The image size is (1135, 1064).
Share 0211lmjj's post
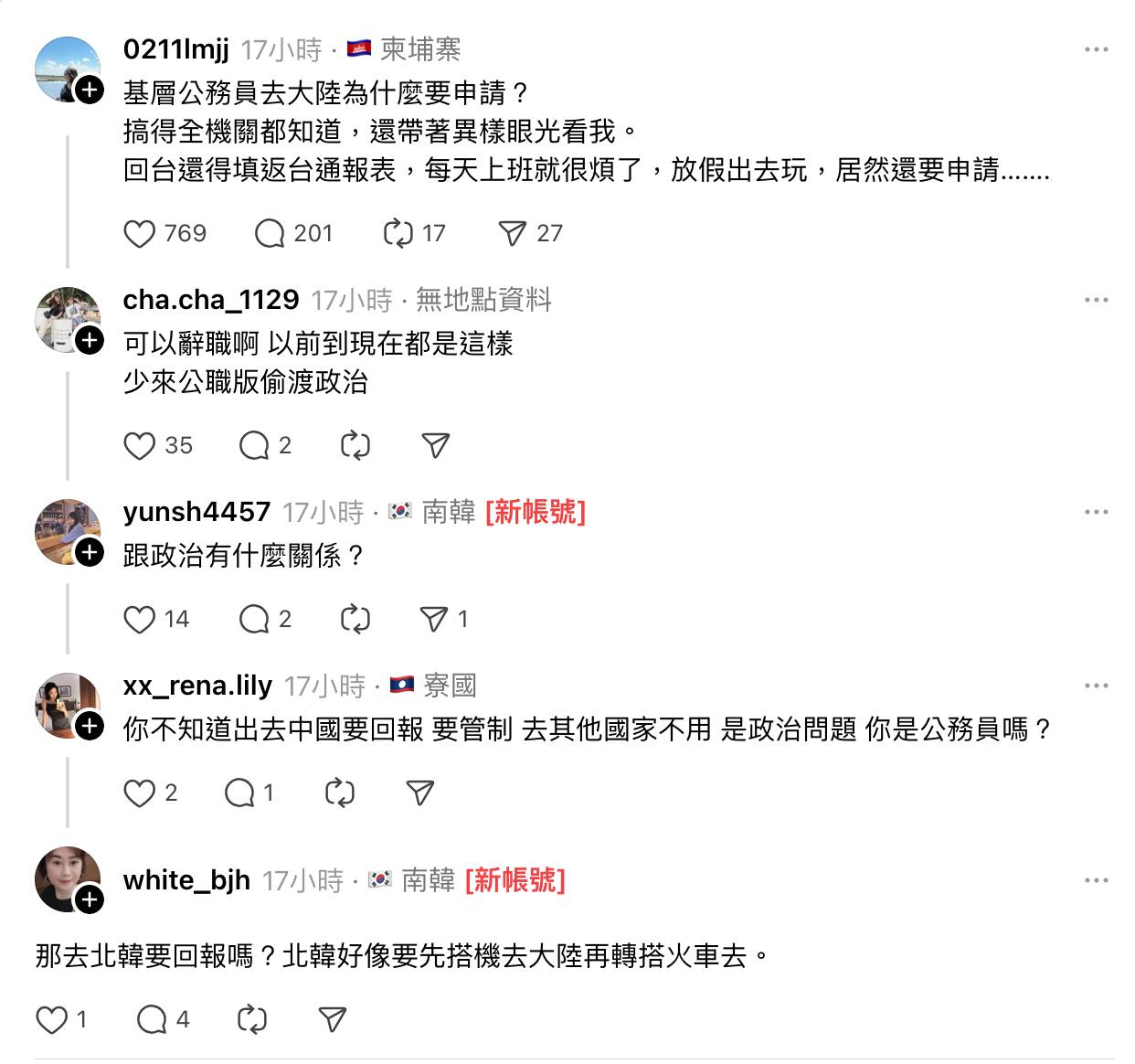tap(512, 234)
